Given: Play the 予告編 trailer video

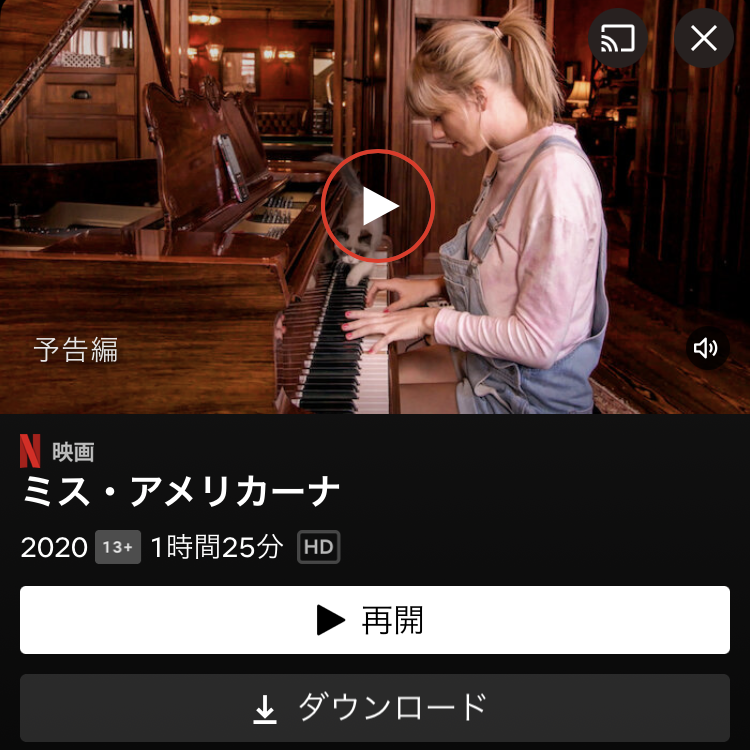Looking at the screenshot, I should click(x=378, y=207).
